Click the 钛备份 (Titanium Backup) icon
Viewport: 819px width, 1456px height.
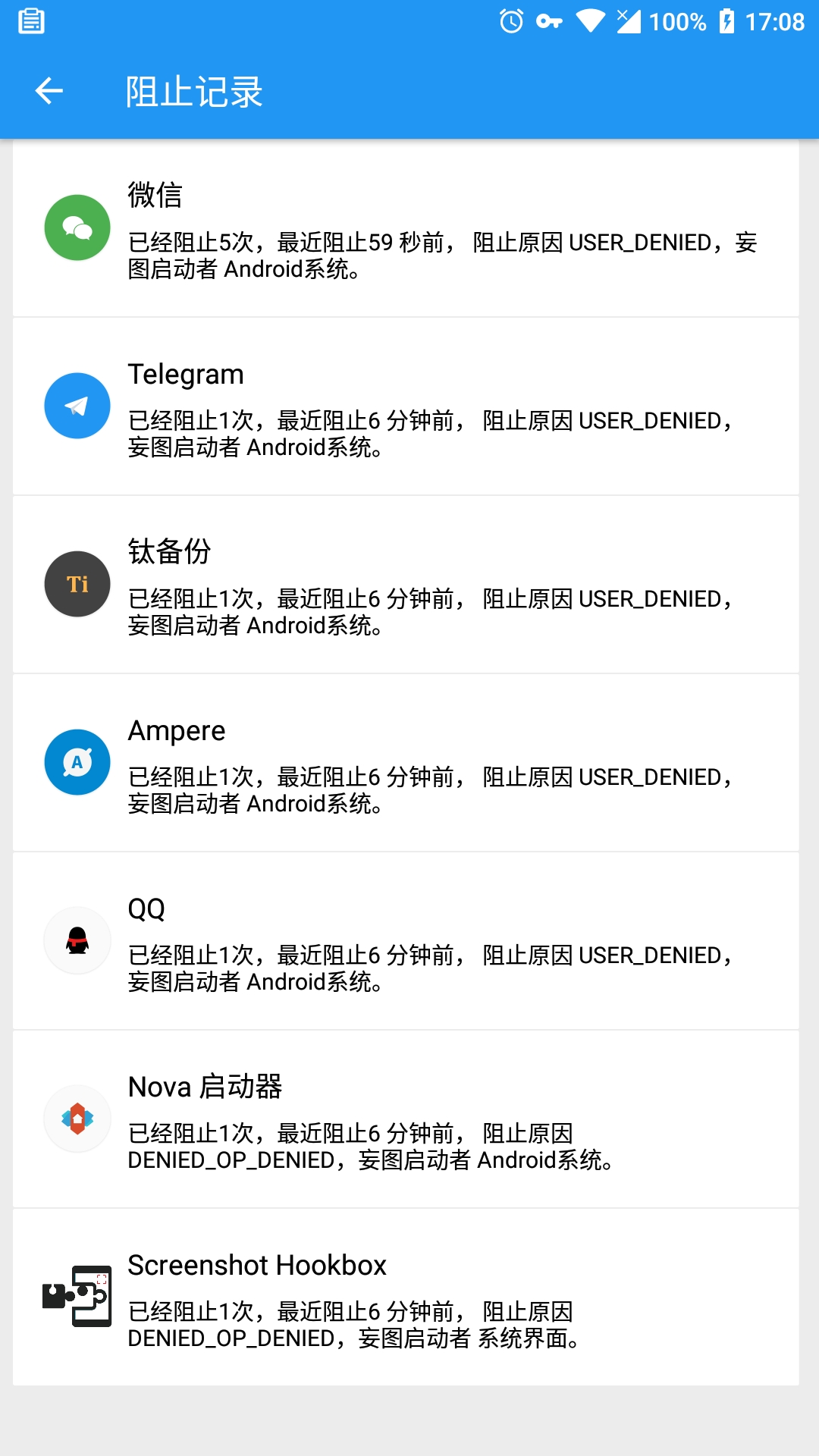76,584
